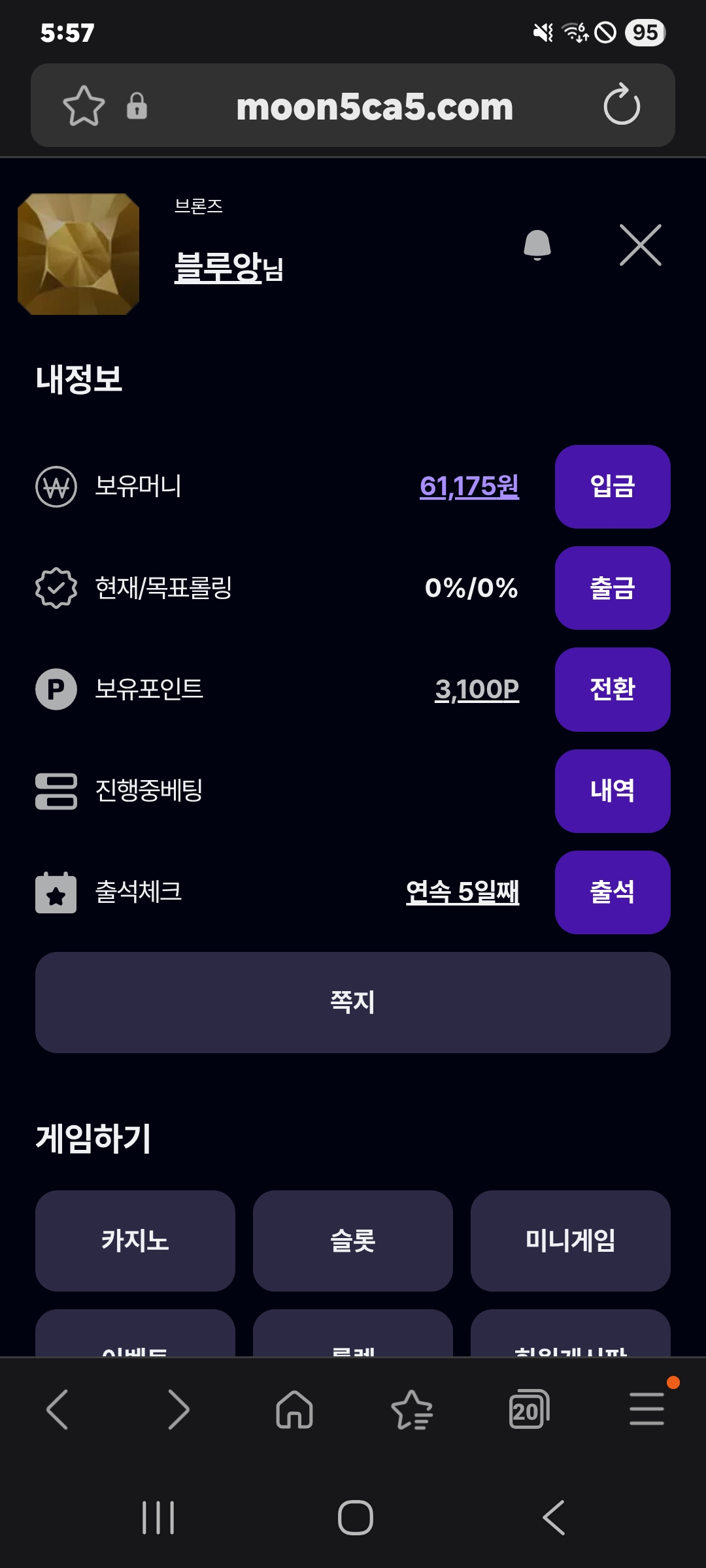Select the 슬롯 game category
The image size is (706, 1568).
[x=353, y=1241]
